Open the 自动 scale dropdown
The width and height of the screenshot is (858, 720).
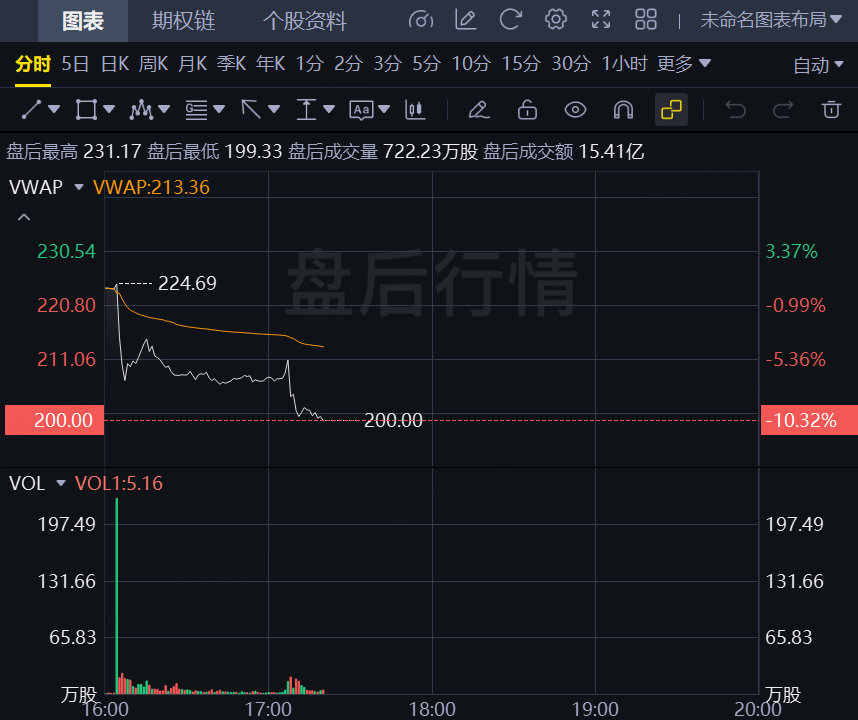point(817,65)
